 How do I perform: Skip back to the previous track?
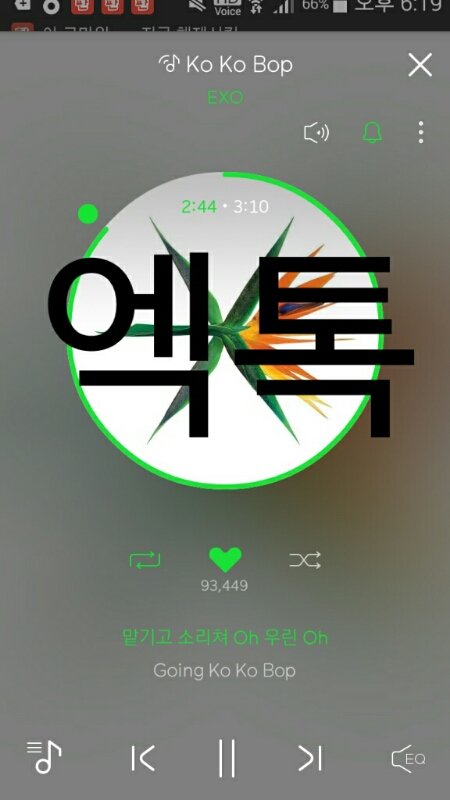coord(143,758)
